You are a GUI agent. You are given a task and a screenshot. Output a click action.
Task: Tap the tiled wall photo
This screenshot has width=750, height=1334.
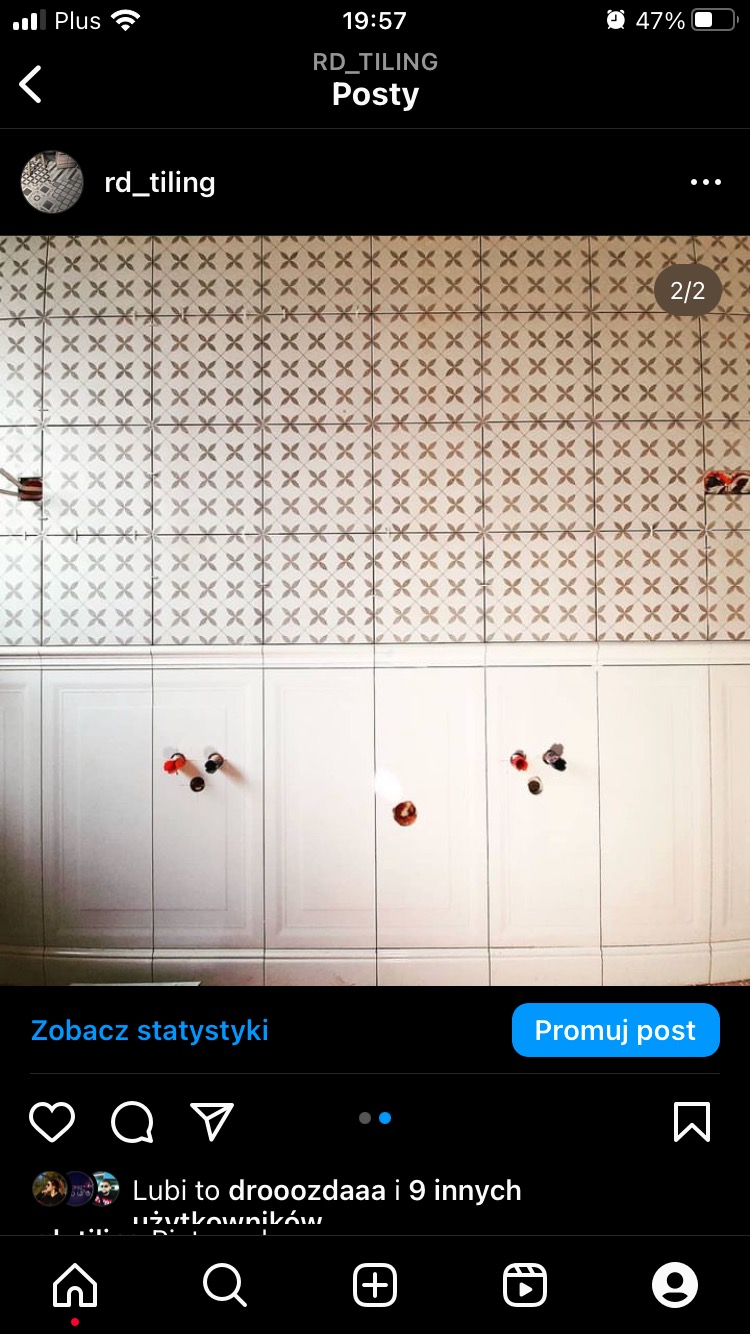tap(375, 600)
